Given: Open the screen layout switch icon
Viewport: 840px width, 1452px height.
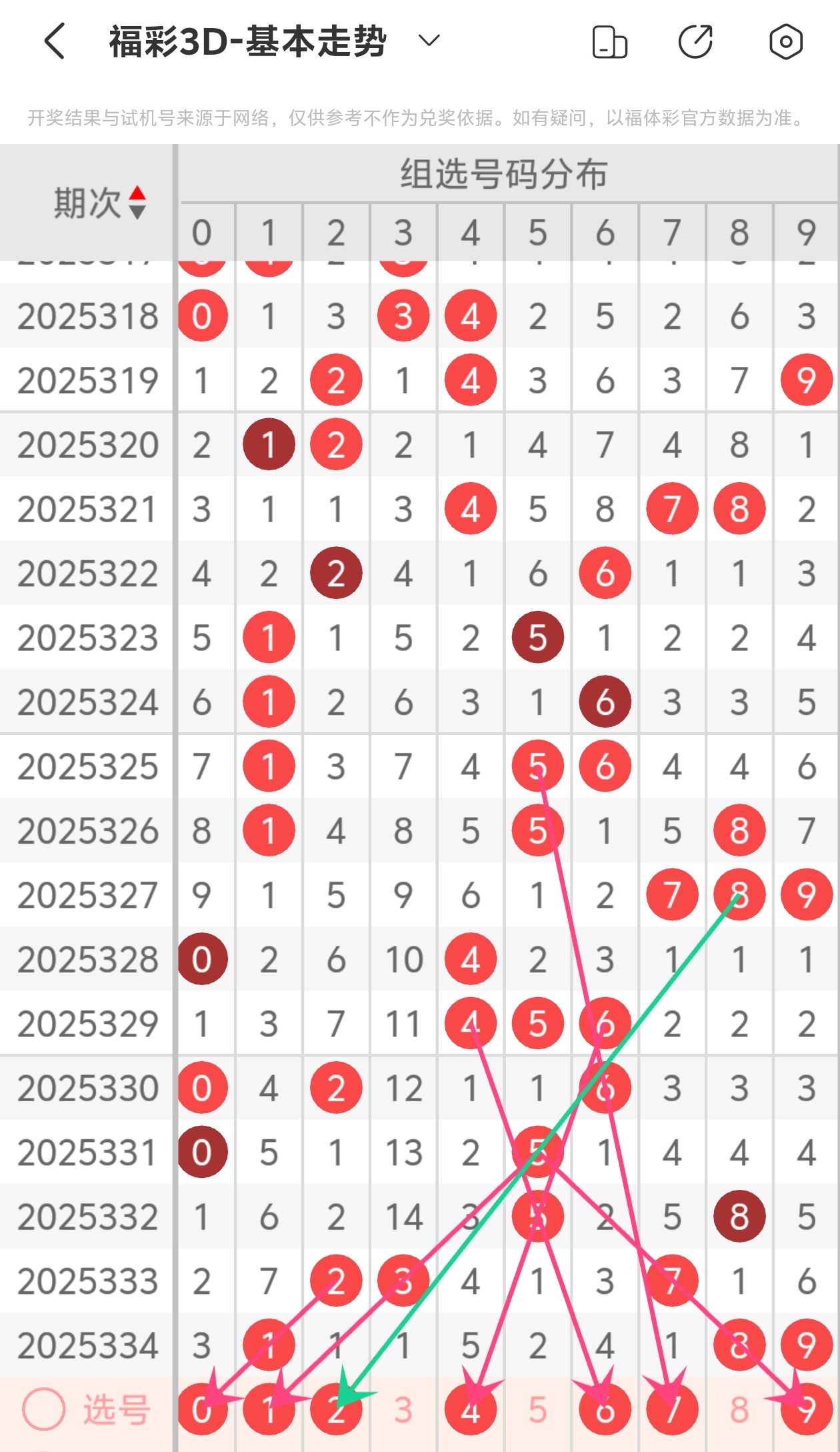Looking at the screenshot, I should tap(609, 42).
